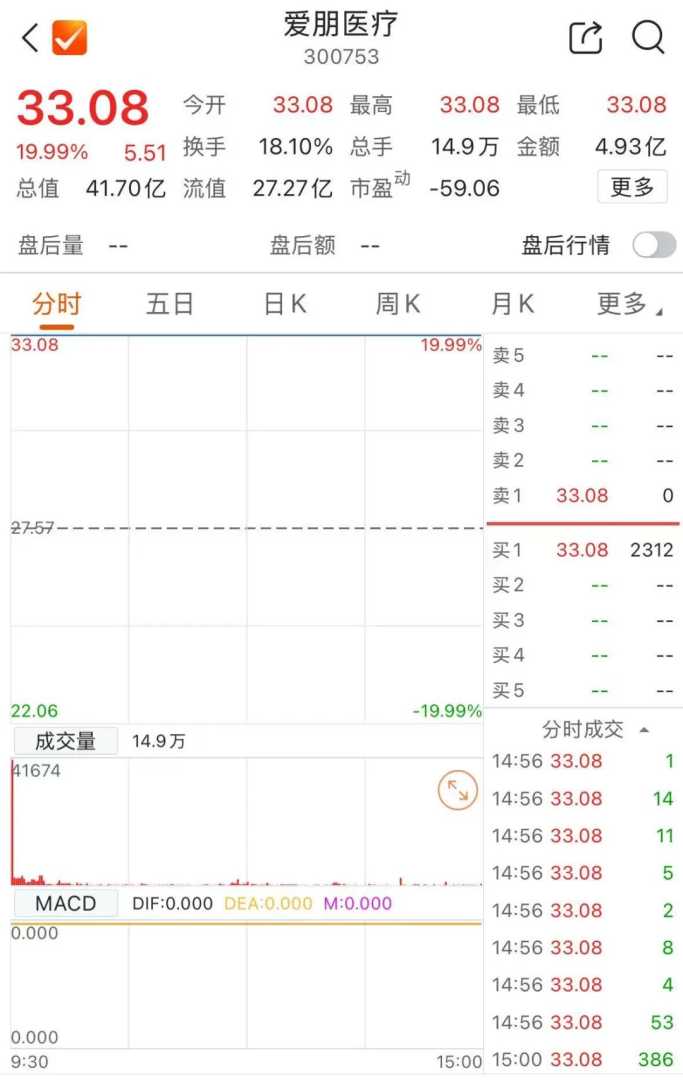Open the 更多 chart period dropdown

pos(628,304)
